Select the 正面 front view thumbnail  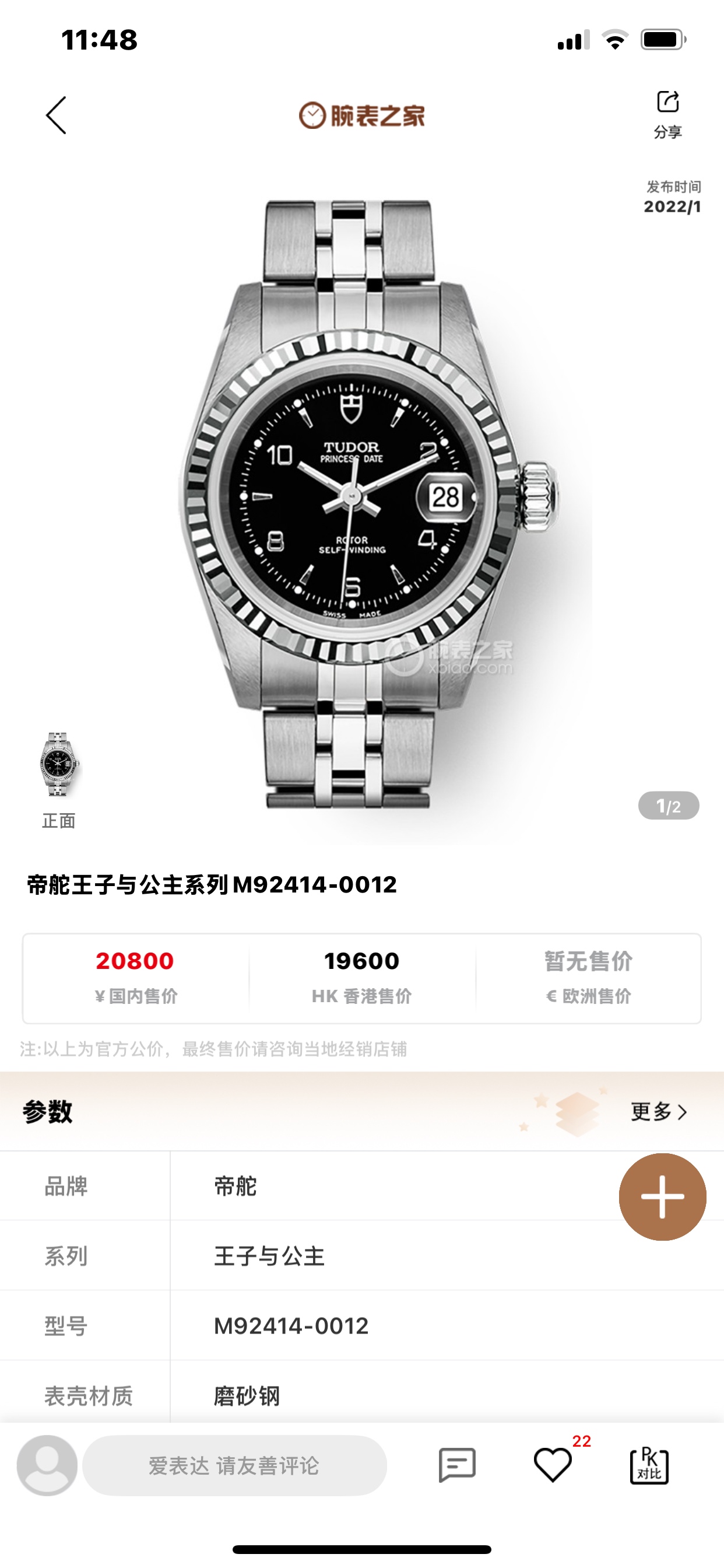coord(58,767)
